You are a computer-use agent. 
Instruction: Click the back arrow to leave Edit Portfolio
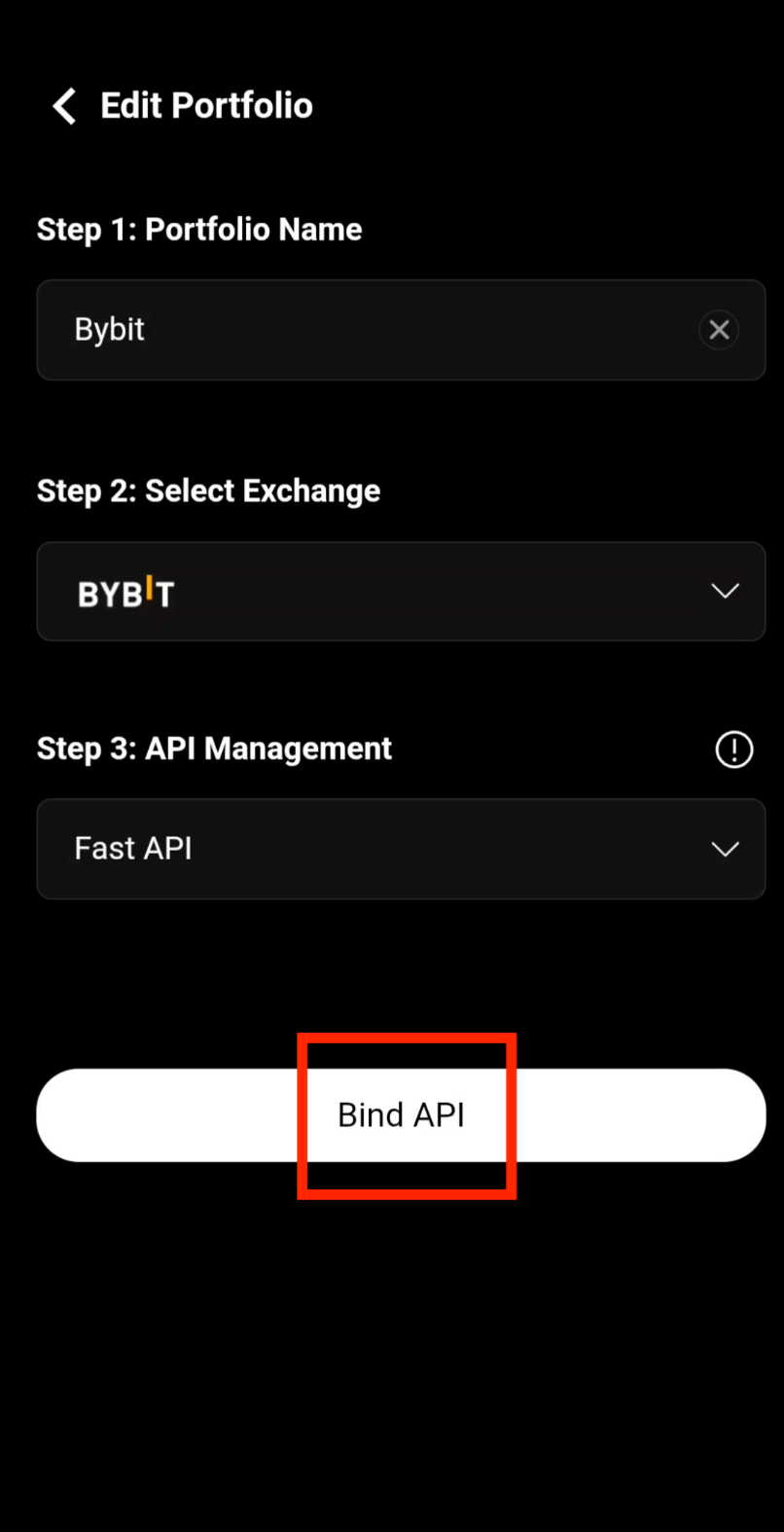click(62, 105)
